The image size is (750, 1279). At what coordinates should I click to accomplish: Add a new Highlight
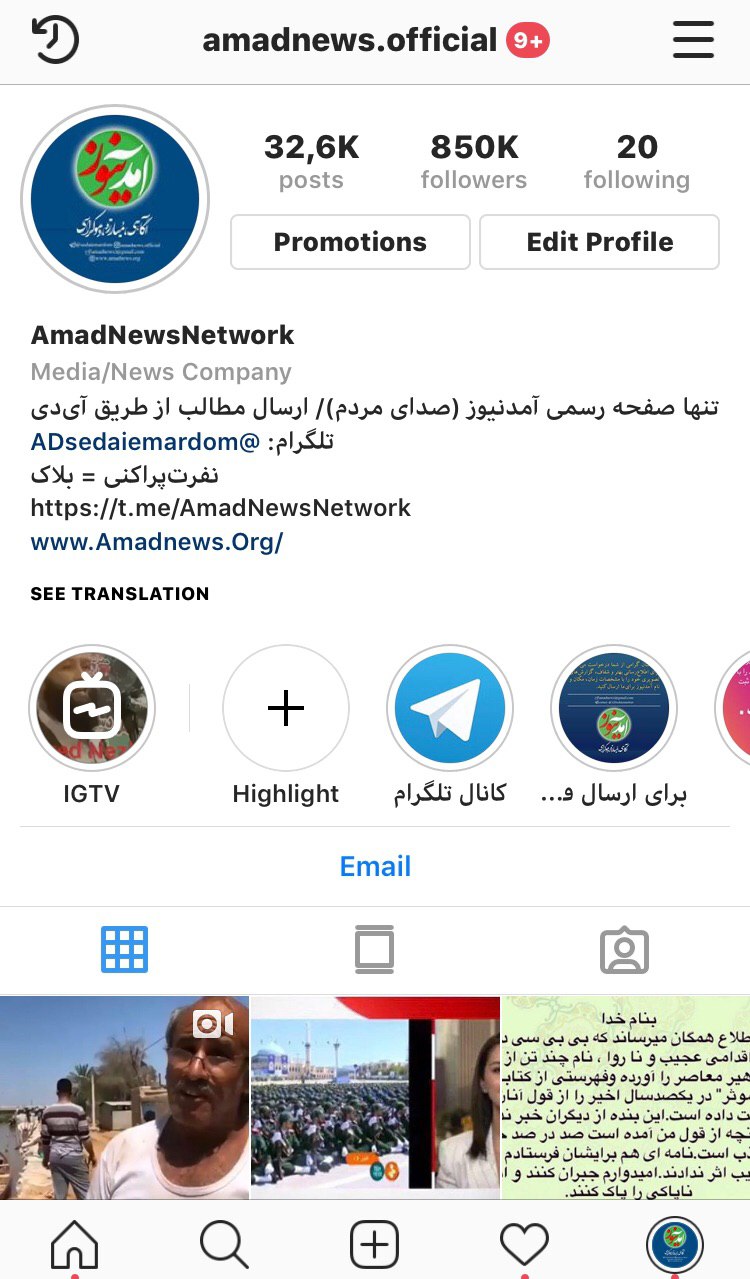click(x=286, y=708)
